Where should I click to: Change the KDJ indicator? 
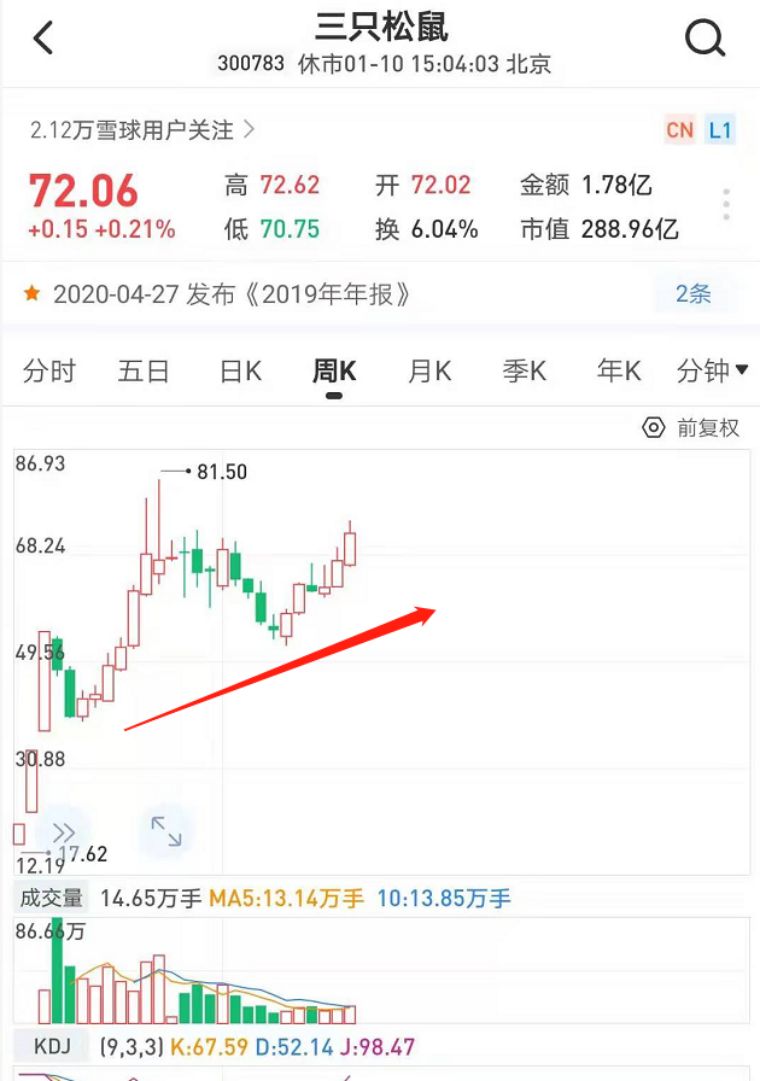[x=50, y=1047]
